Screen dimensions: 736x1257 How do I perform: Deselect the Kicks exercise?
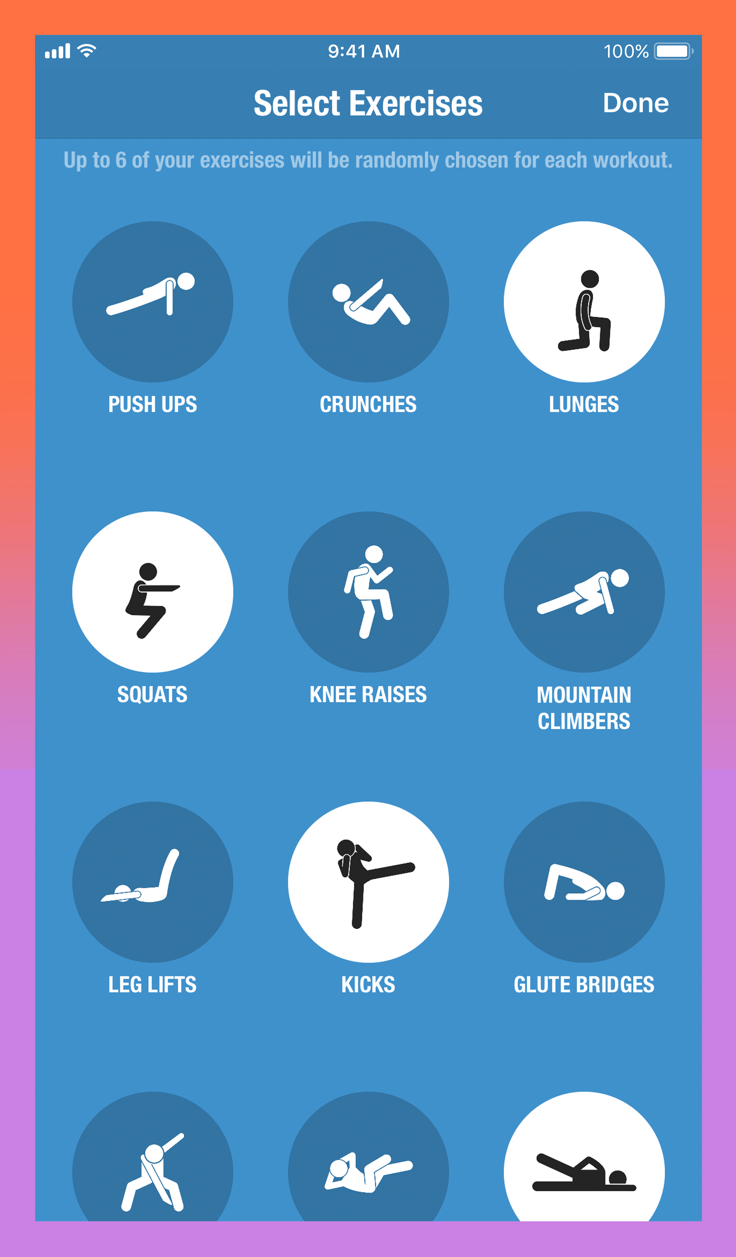pos(368,882)
